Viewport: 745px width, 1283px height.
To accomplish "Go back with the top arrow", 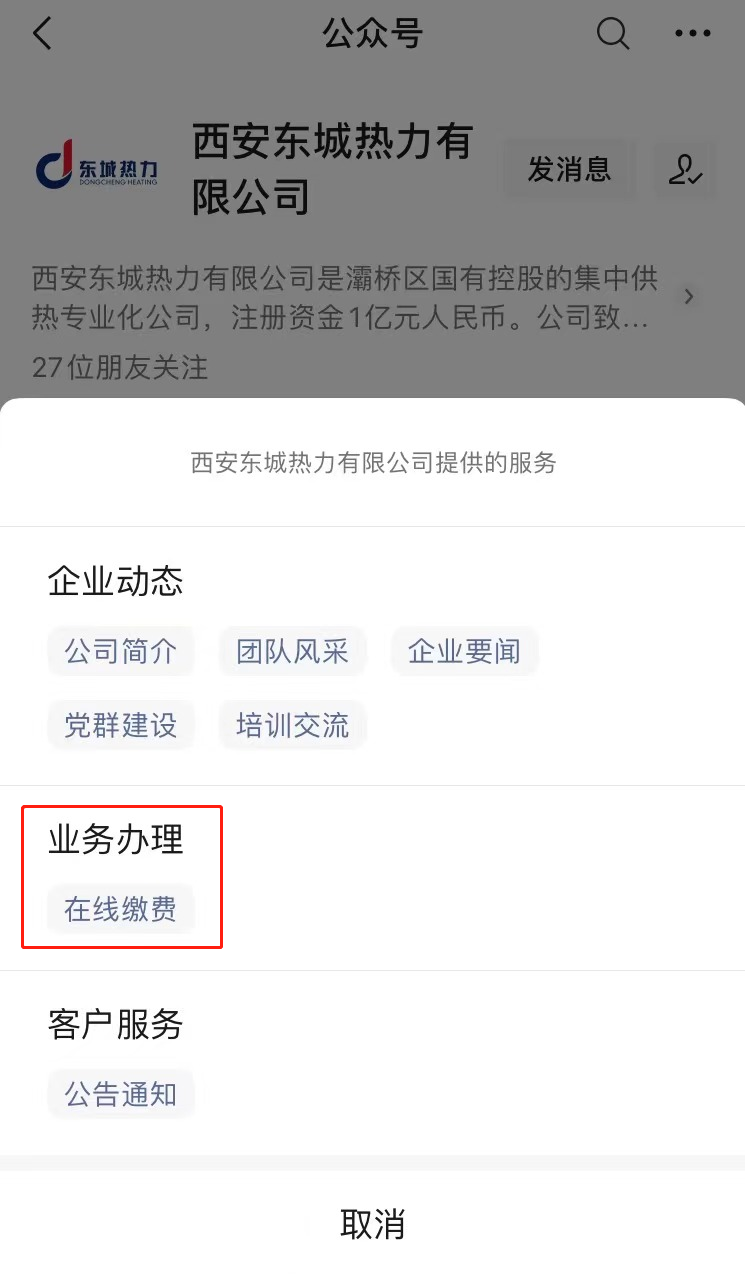I will [x=42, y=34].
